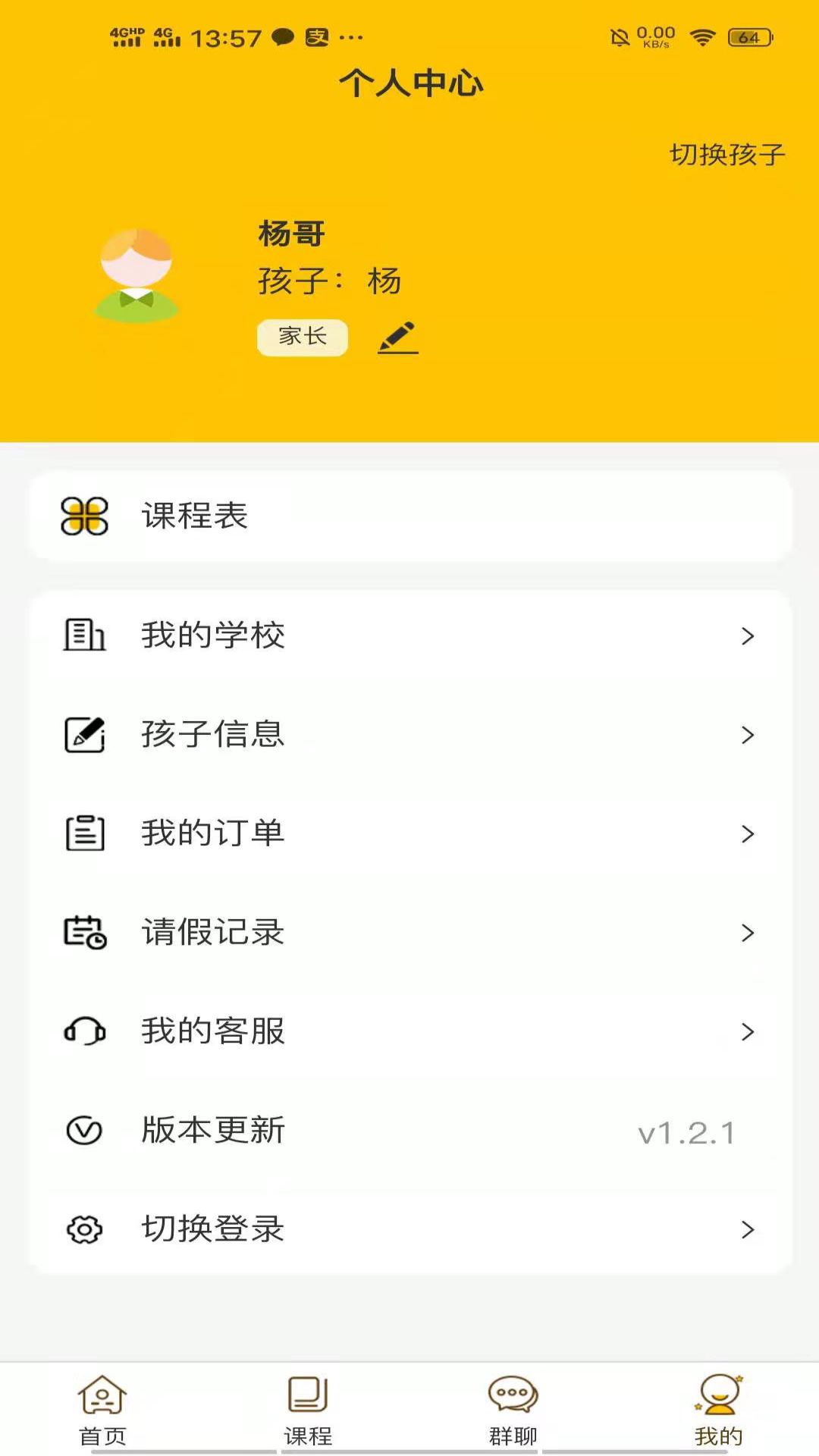819x1456 pixels.
Task: Tap the version number v1.2.1 text
Action: tap(686, 1130)
